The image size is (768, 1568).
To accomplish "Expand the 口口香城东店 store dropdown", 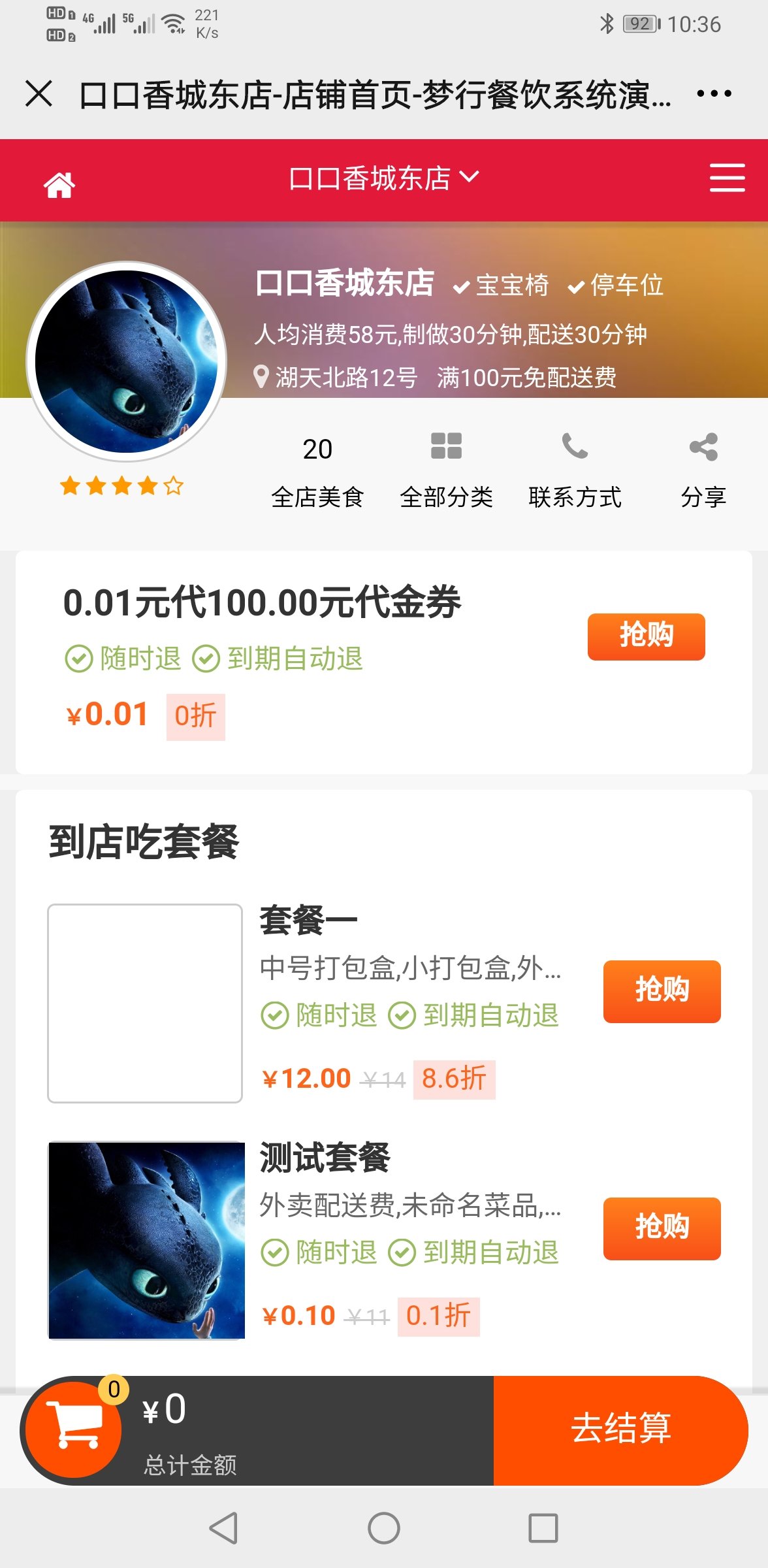I will pyautogui.click(x=383, y=178).
